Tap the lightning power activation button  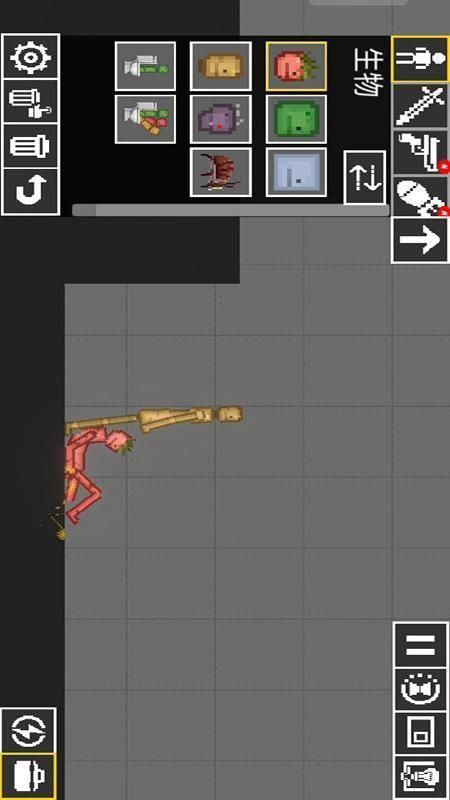point(29,730)
